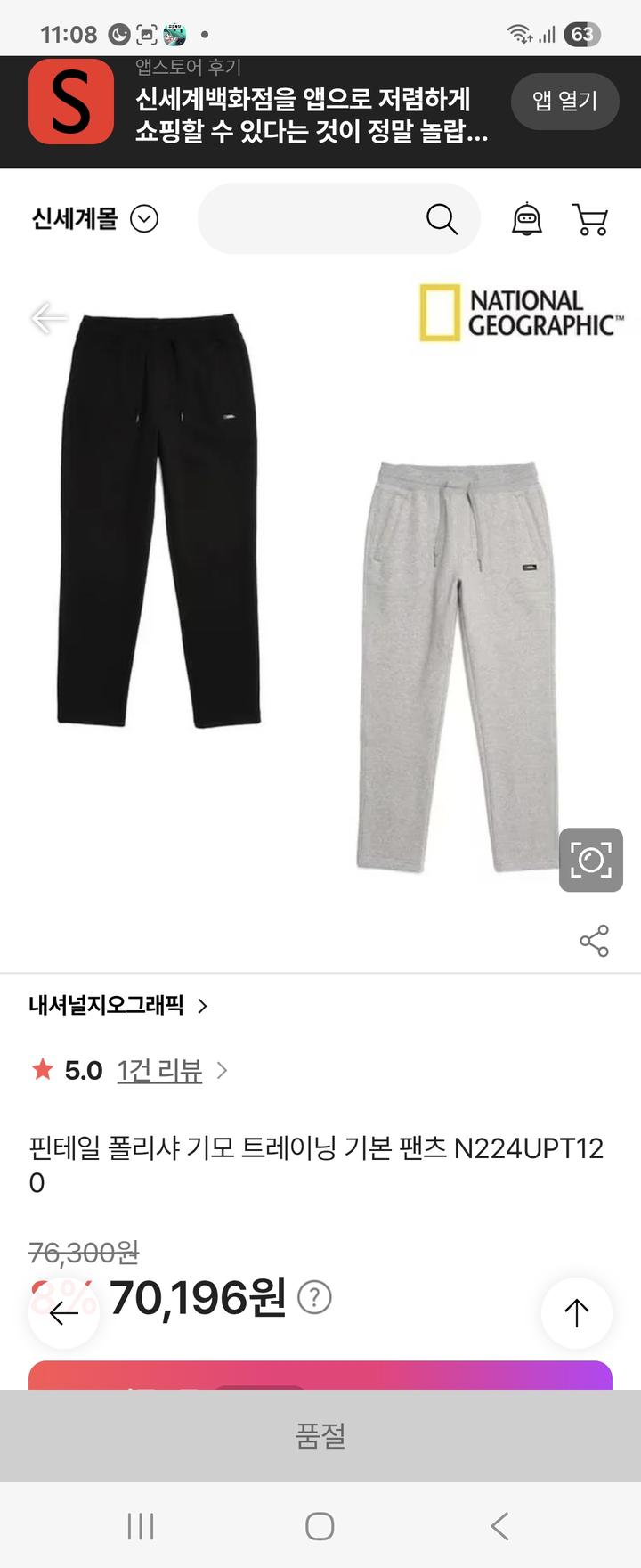641x1568 pixels.
Task: Open the shopping cart
Action: [x=589, y=219]
